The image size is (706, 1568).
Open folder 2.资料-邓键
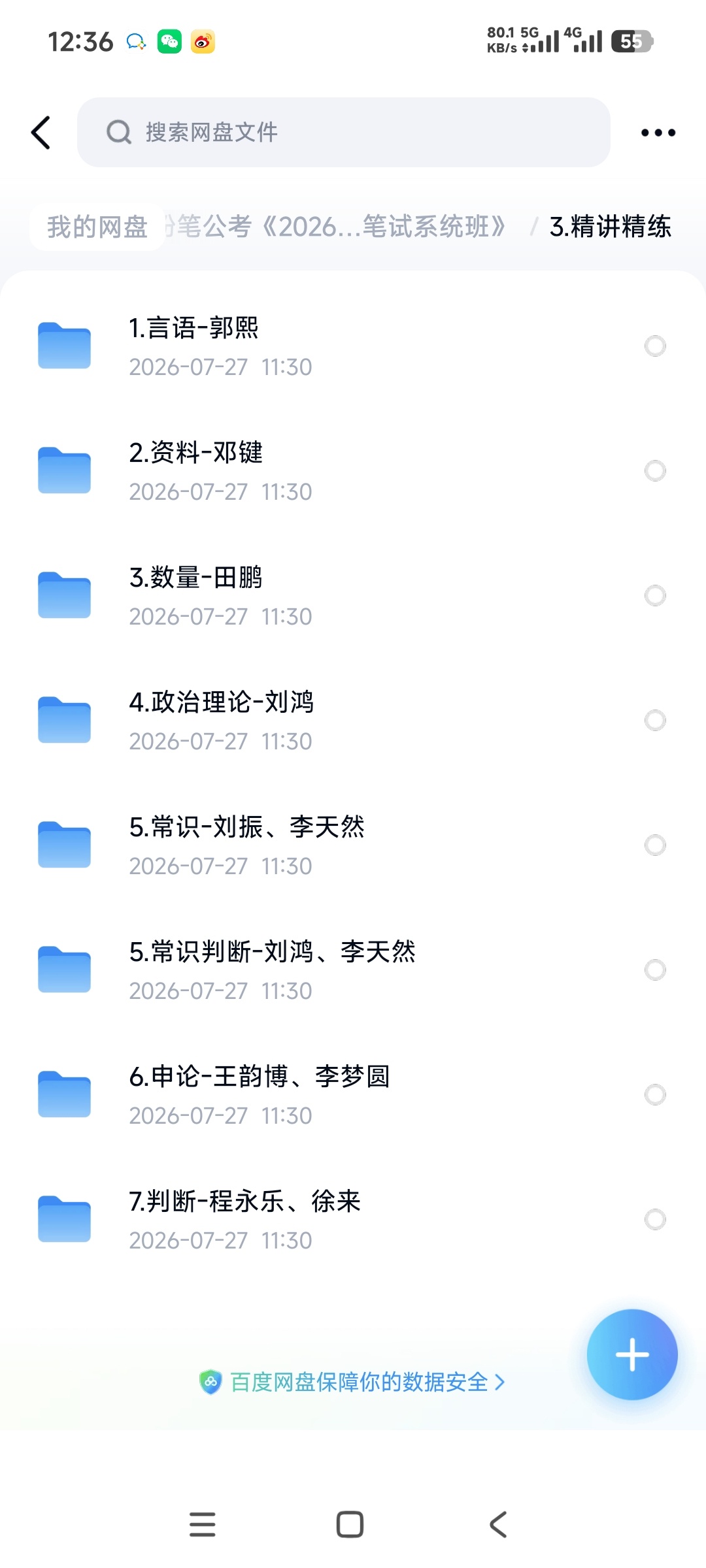click(x=353, y=471)
